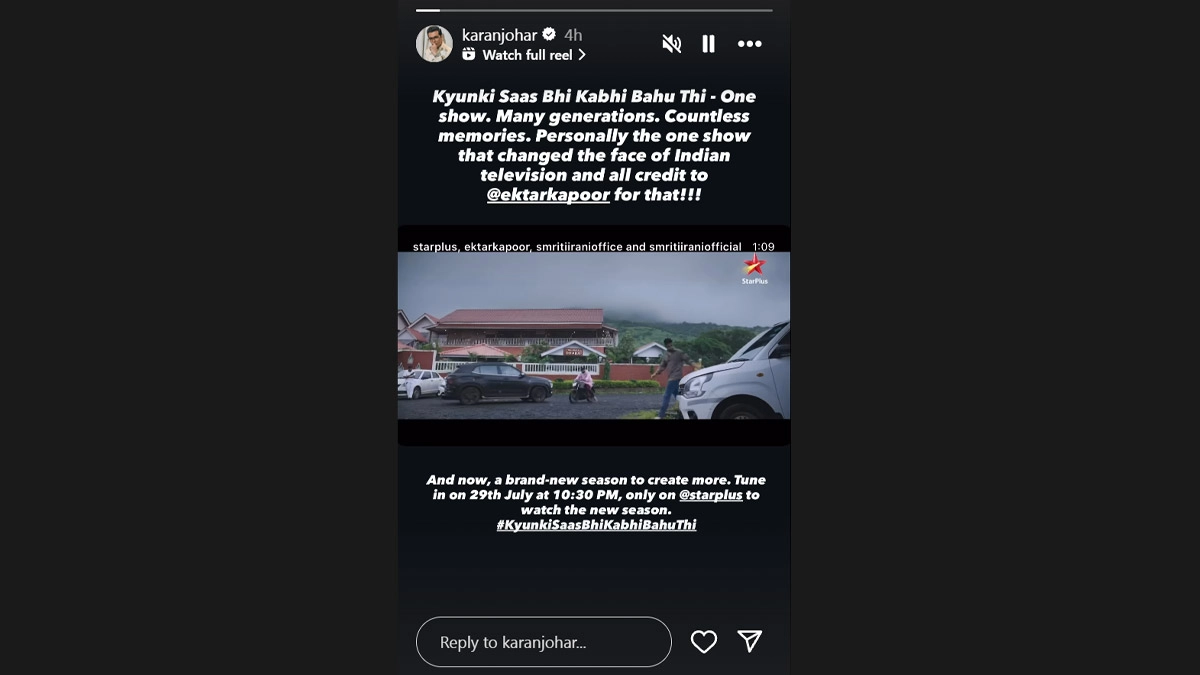The height and width of the screenshot is (675, 1200).
Task: Open the embedded StarPlus reel
Action: [594, 335]
